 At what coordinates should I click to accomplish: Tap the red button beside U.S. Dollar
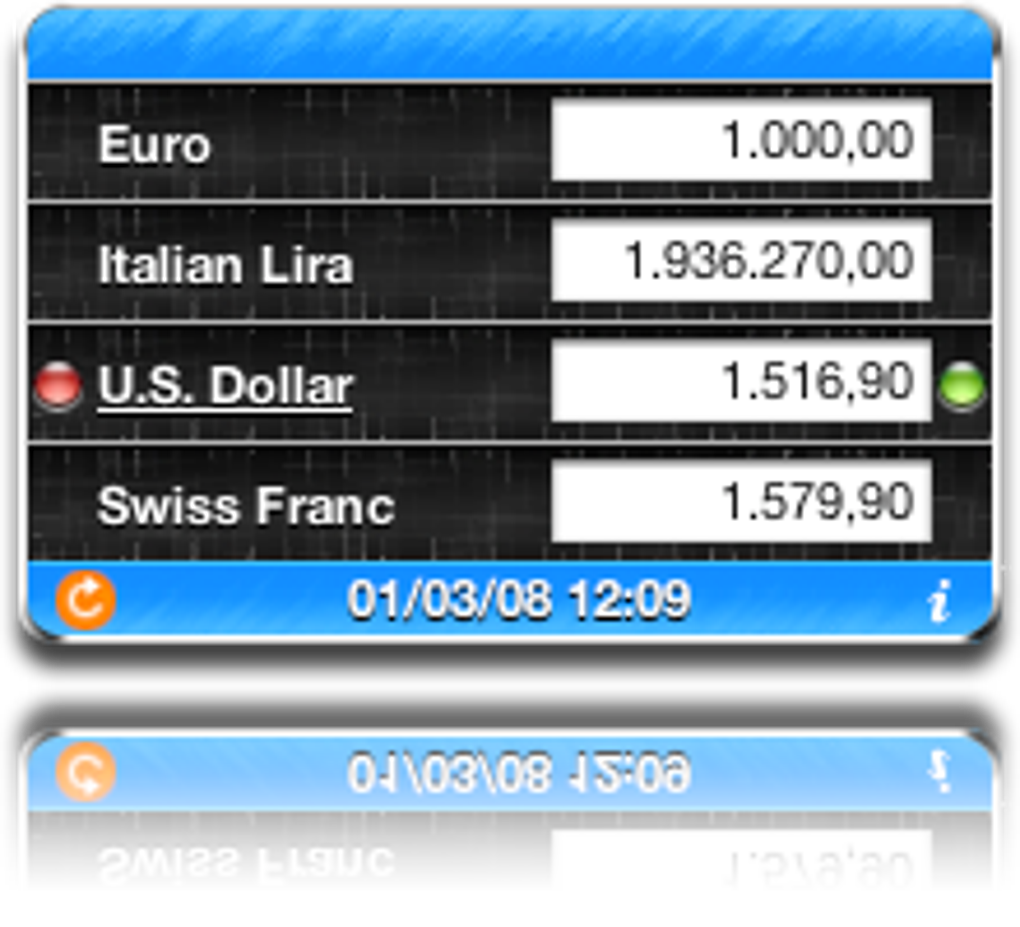pyautogui.click(x=58, y=386)
